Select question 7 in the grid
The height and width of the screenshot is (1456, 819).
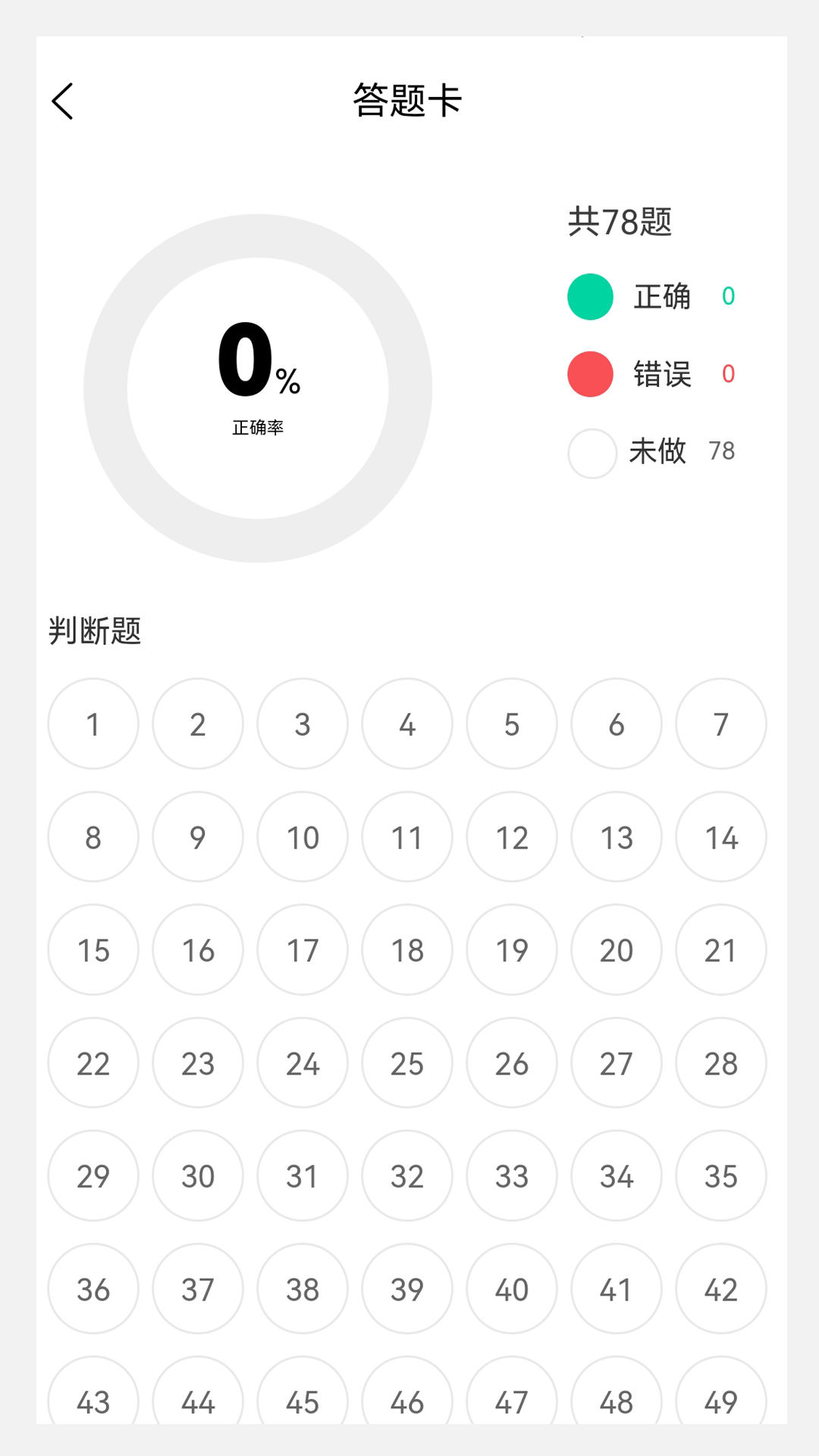(x=721, y=724)
